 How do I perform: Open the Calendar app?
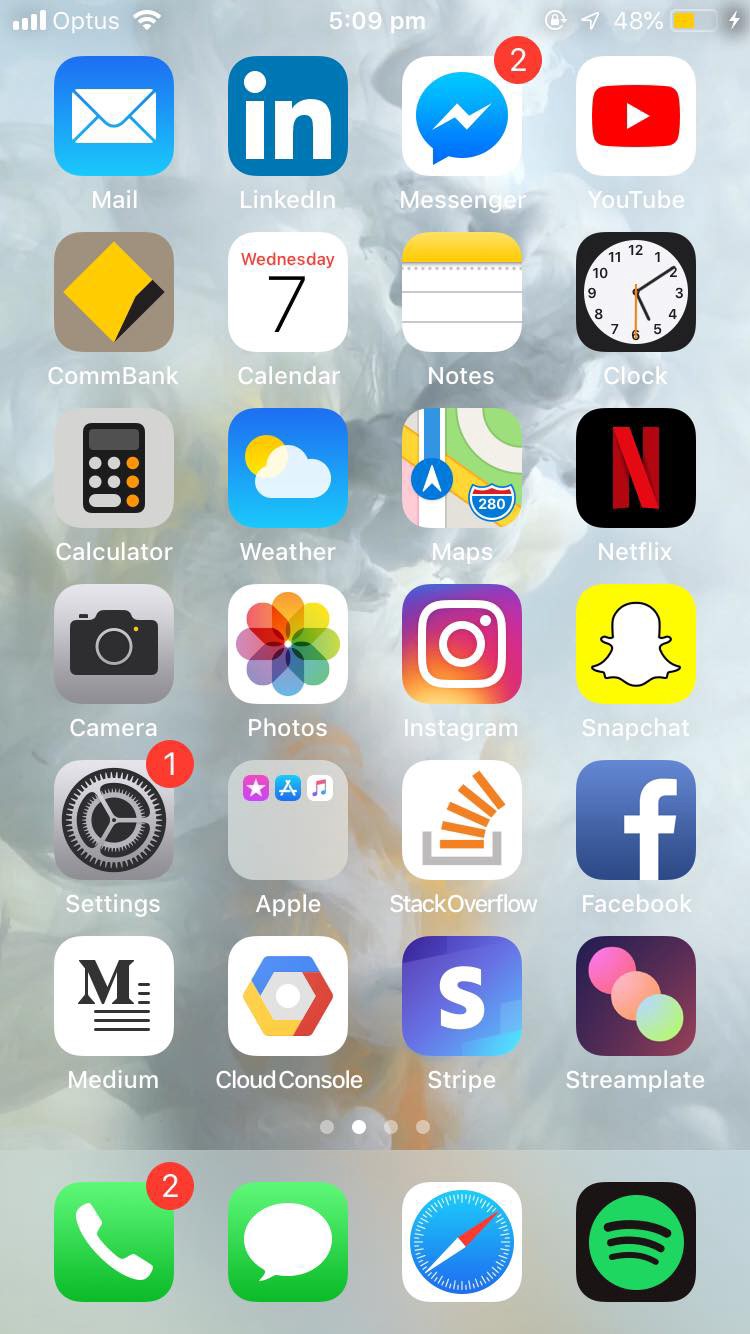coord(288,292)
